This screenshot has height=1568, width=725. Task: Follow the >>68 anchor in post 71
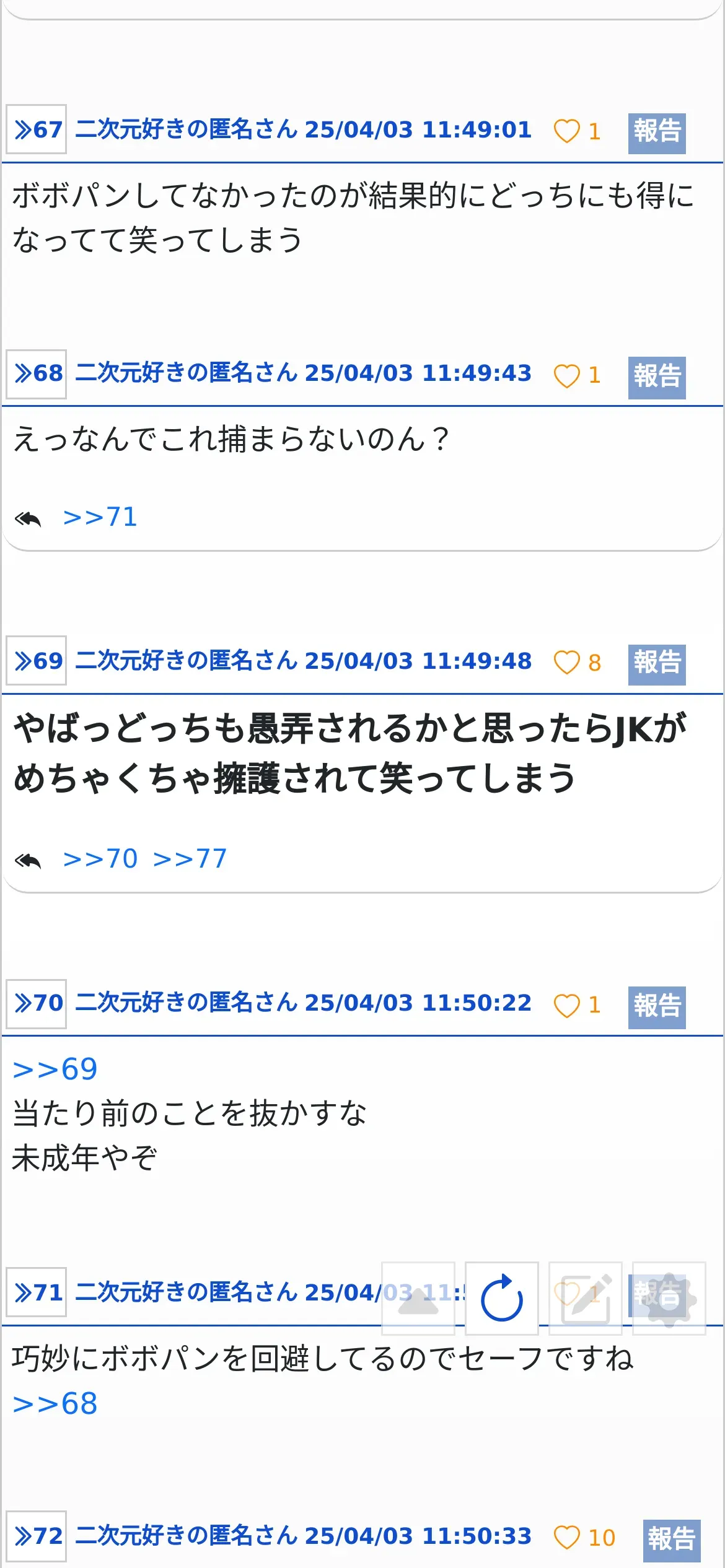(55, 1403)
